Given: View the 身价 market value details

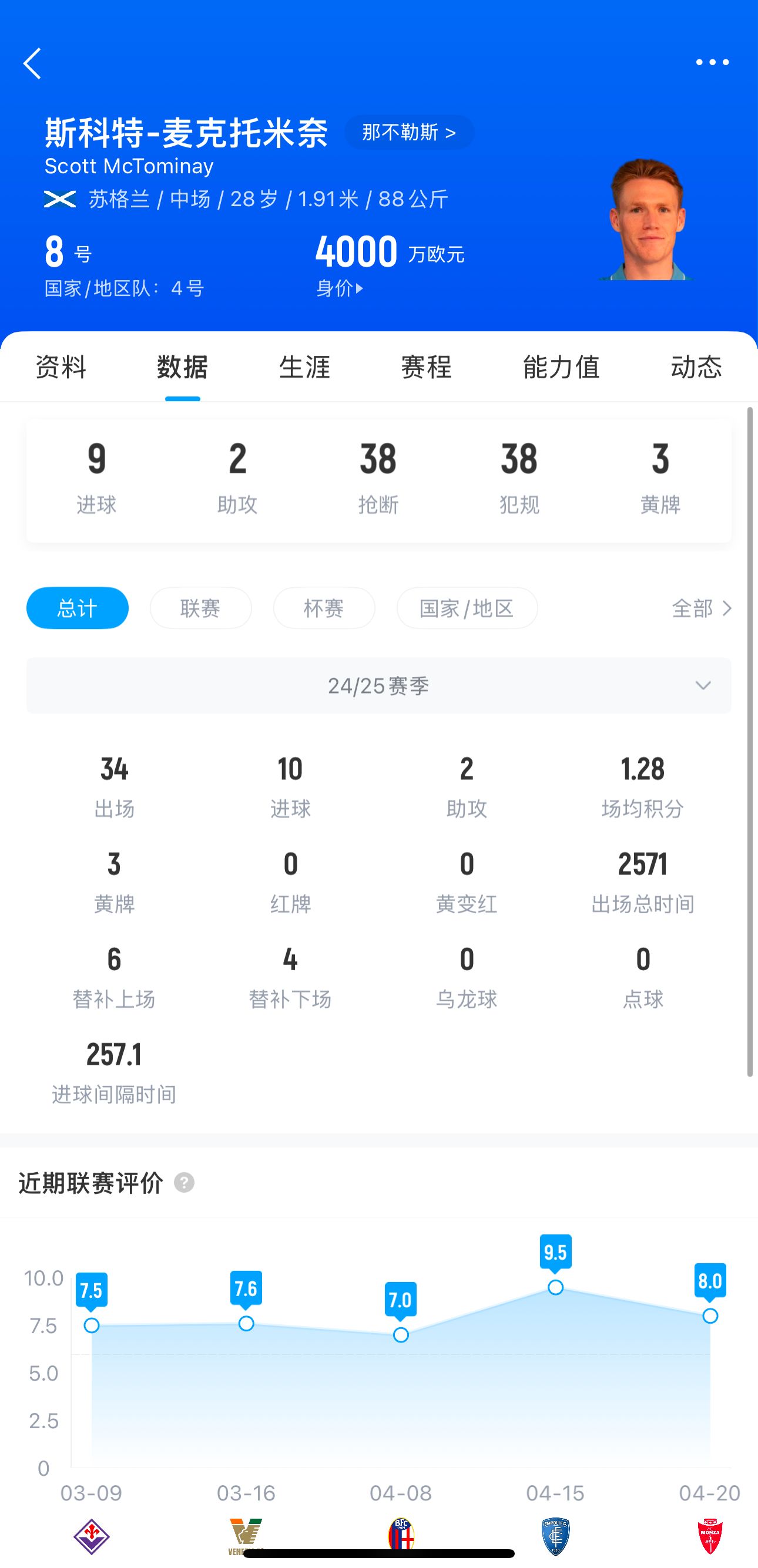Looking at the screenshot, I should [340, 288].
